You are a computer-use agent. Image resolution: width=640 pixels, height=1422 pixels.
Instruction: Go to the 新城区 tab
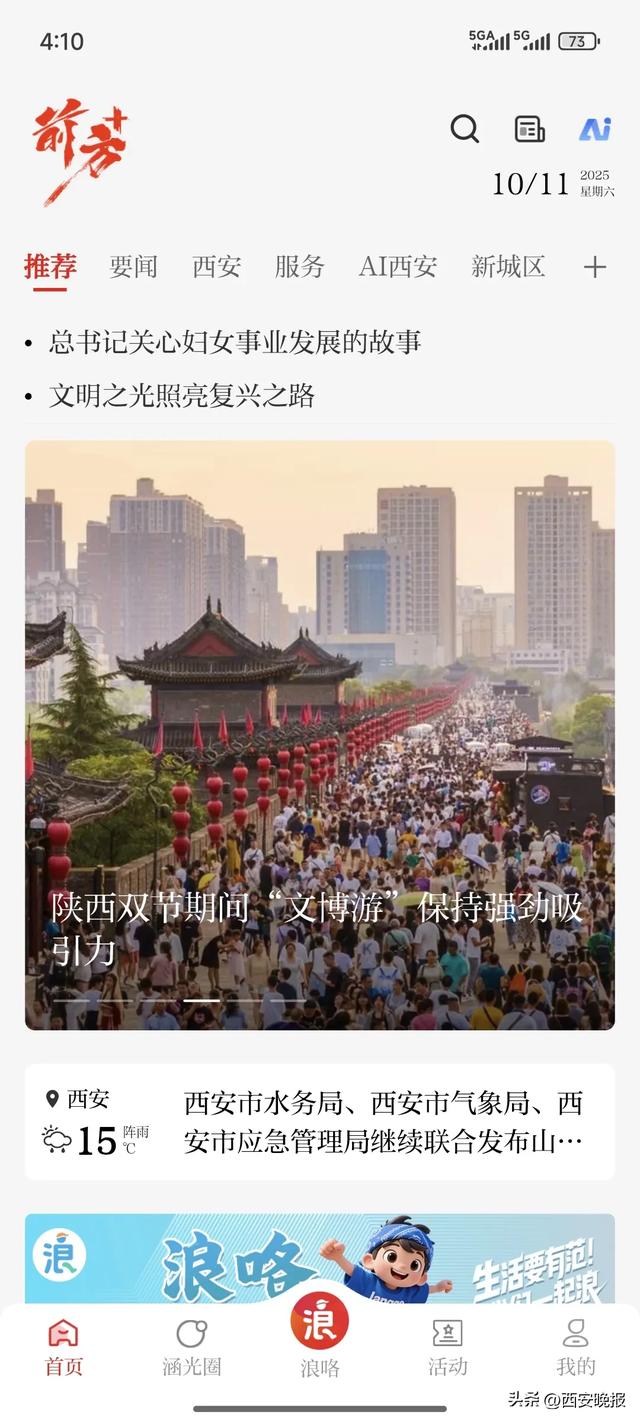(x=508, y=267)
